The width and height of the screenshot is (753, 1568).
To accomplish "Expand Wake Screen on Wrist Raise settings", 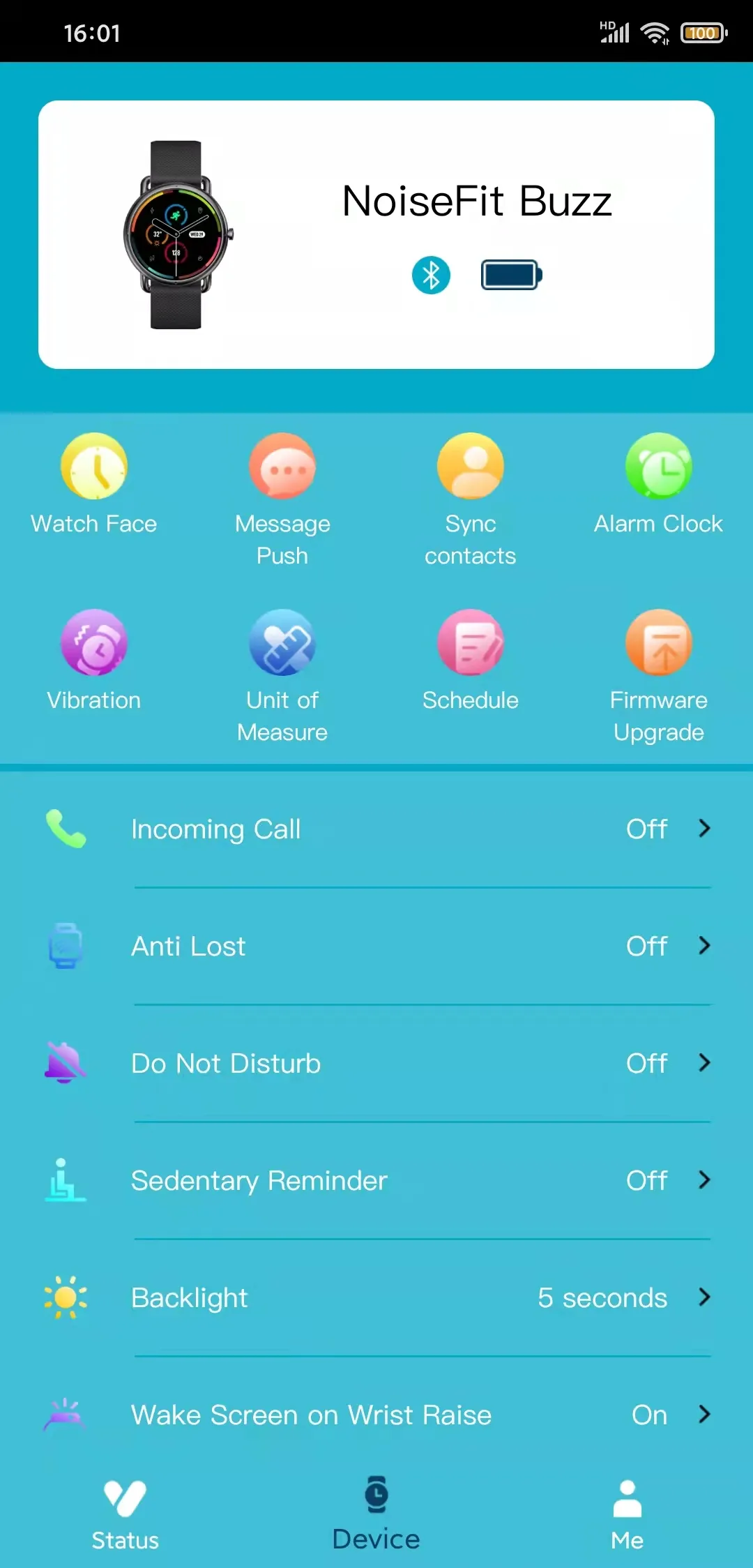I will tap(376, 1415).
